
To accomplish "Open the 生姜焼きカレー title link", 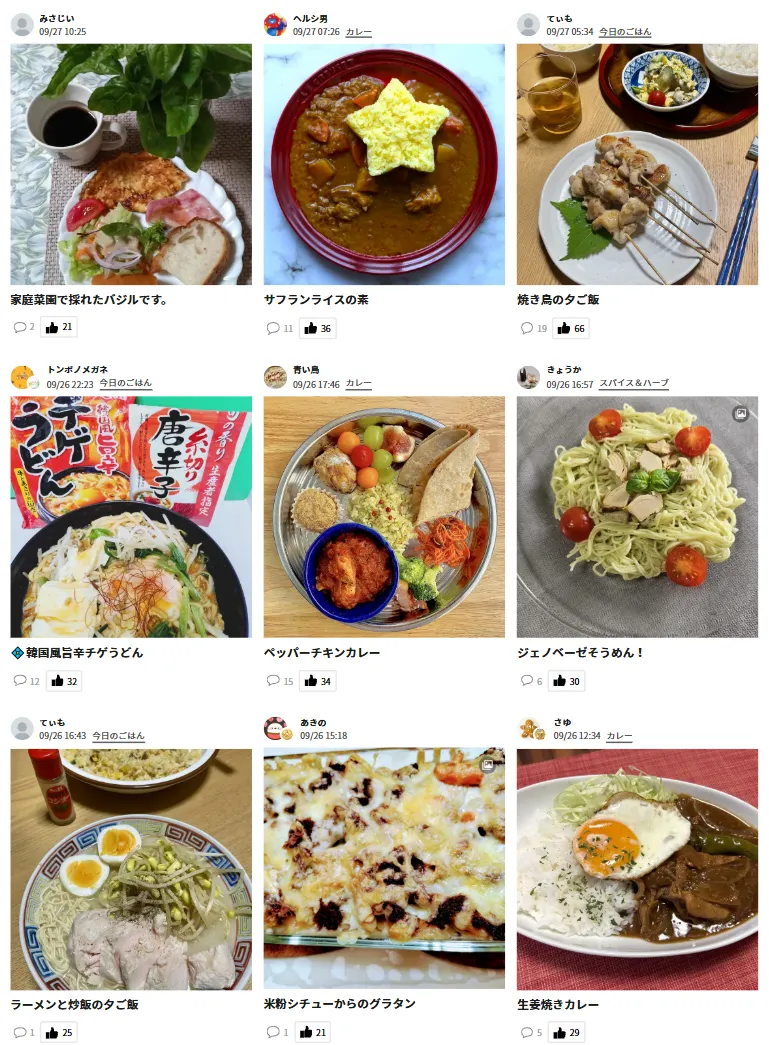I will point(558,1004).
